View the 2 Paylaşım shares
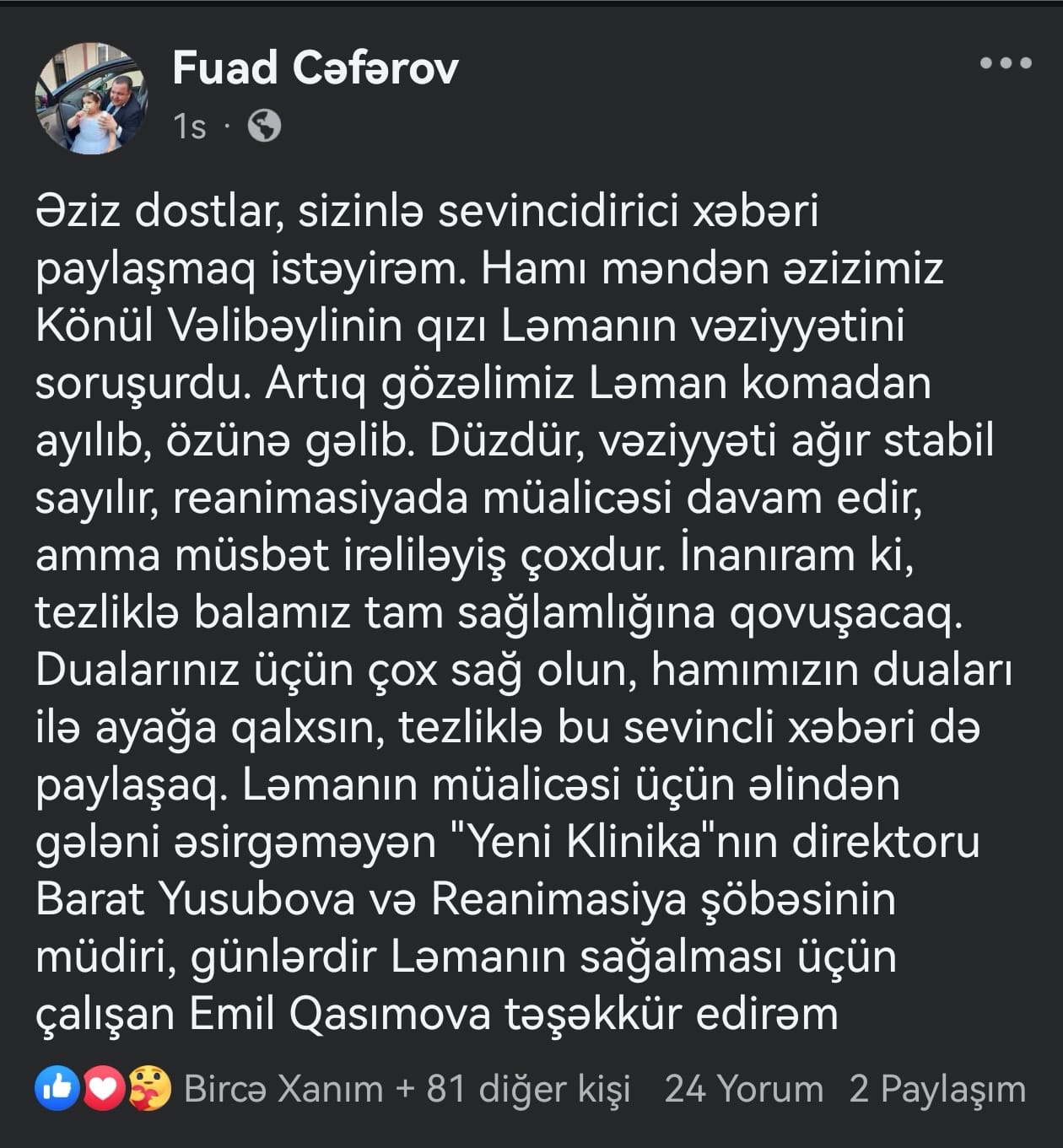This screenshot has width=1063, height=1148. (x=937, y=1089)
